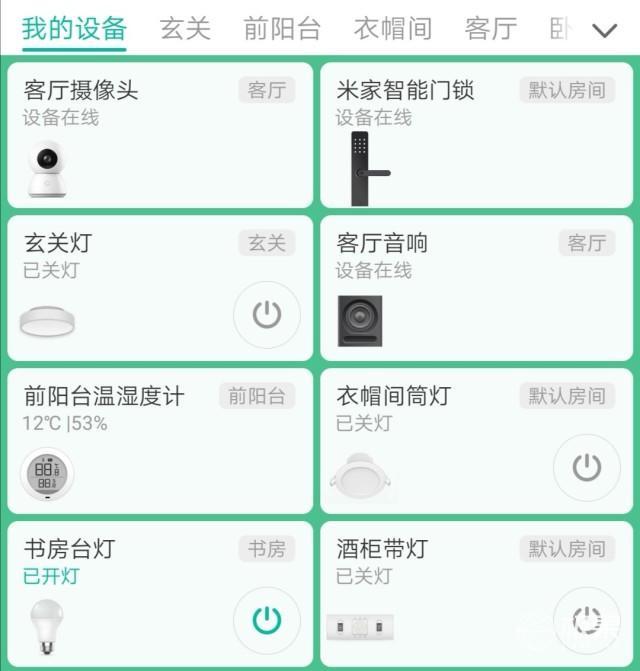Switch to the 玄关 tab
Viewport: 640px width, 671px height.
(x=185, y=29)
